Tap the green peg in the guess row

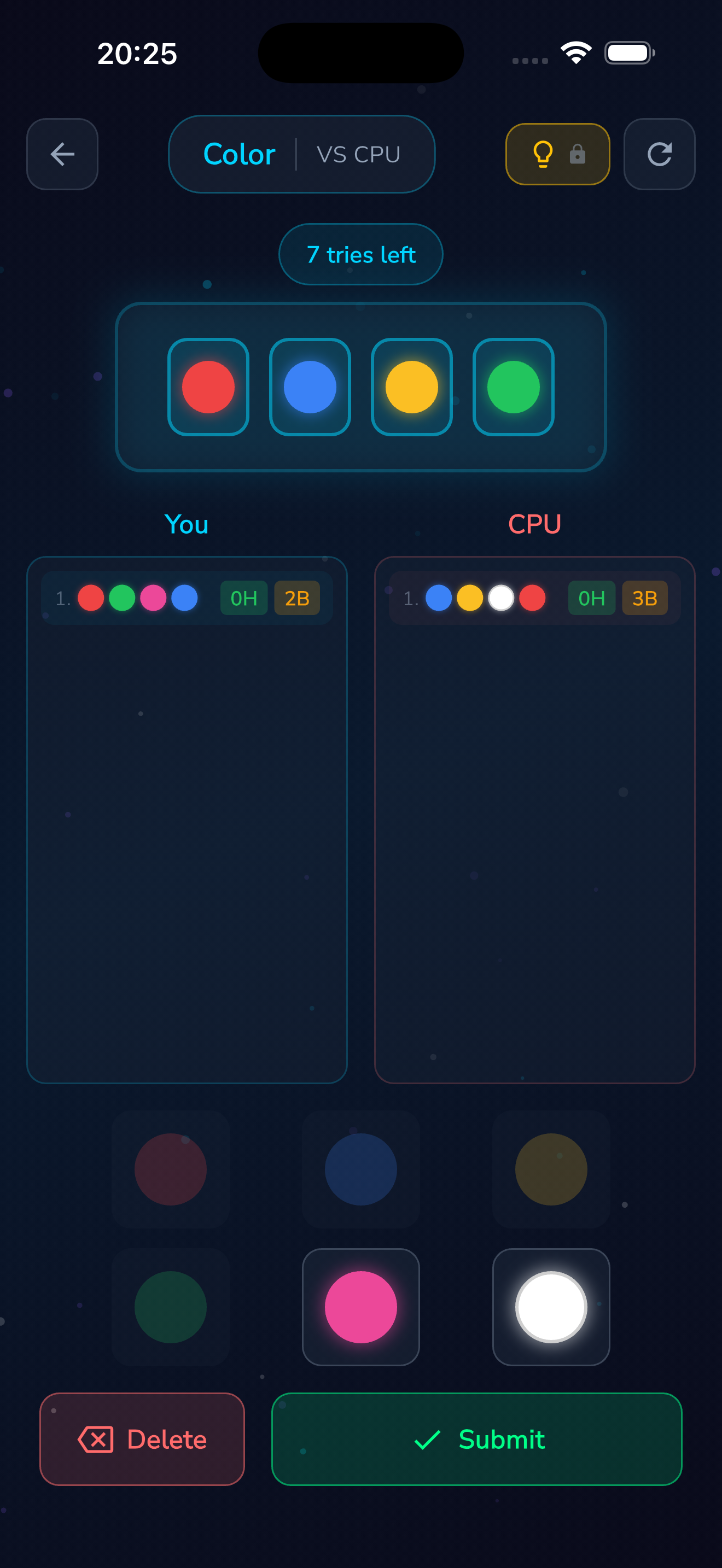coord(513,387)
